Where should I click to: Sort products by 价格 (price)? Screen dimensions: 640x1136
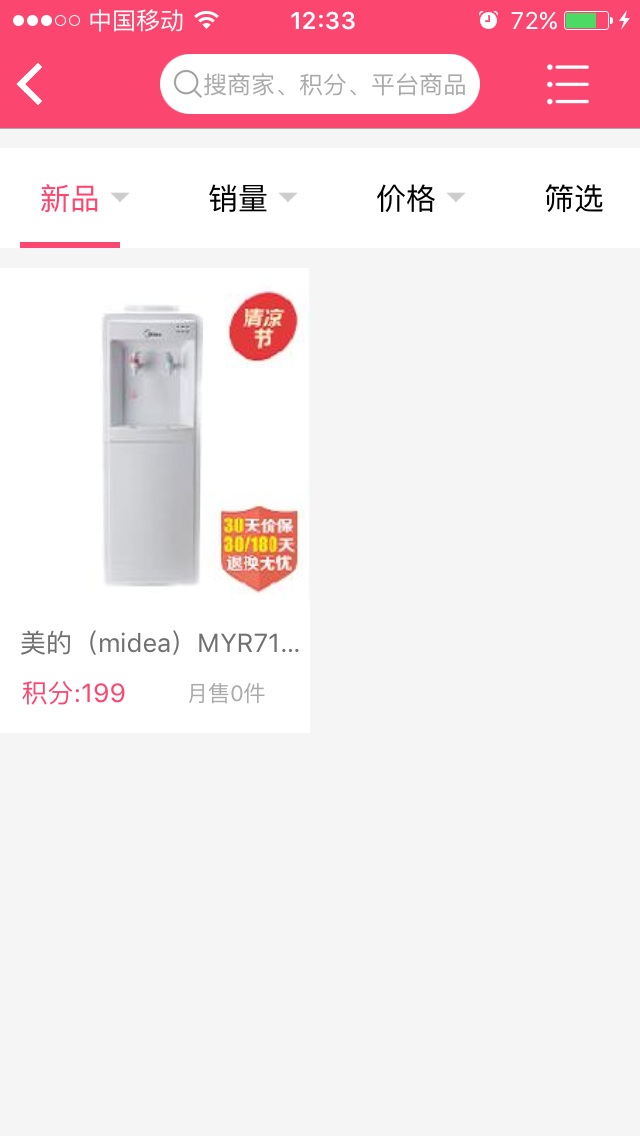point(407,199)
